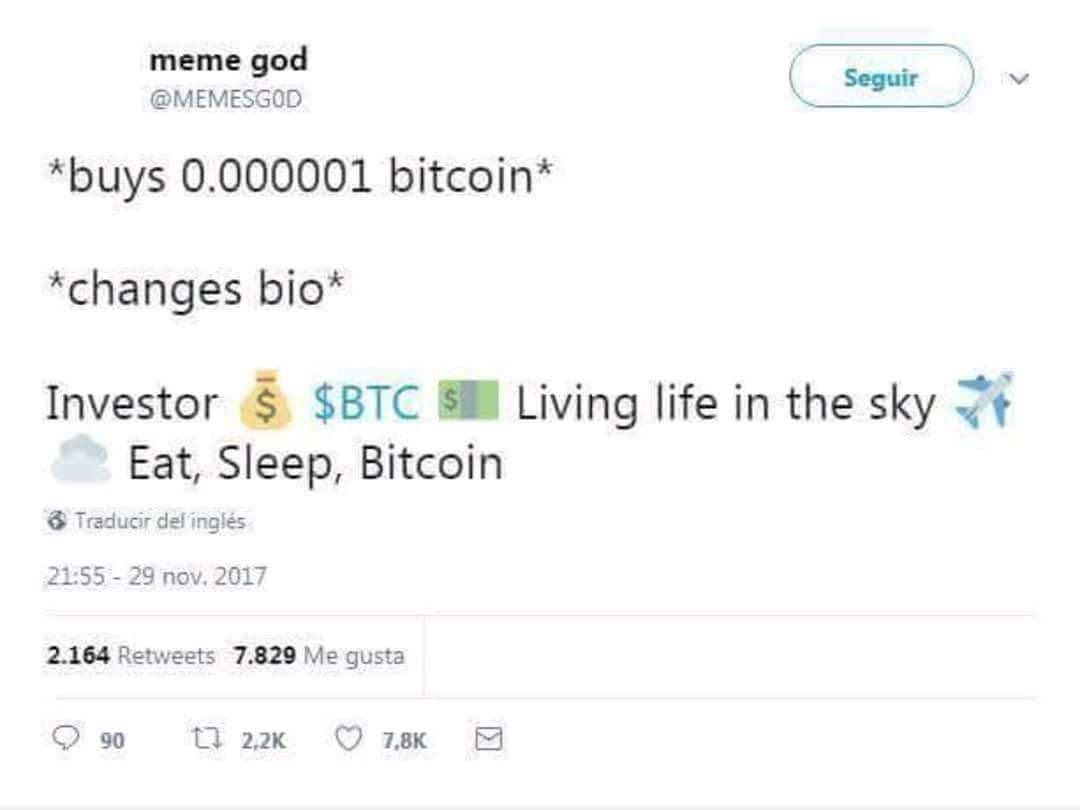Like the tweet with the heart icon
This screenshot has width=1080, height=810.
point(348,738)
